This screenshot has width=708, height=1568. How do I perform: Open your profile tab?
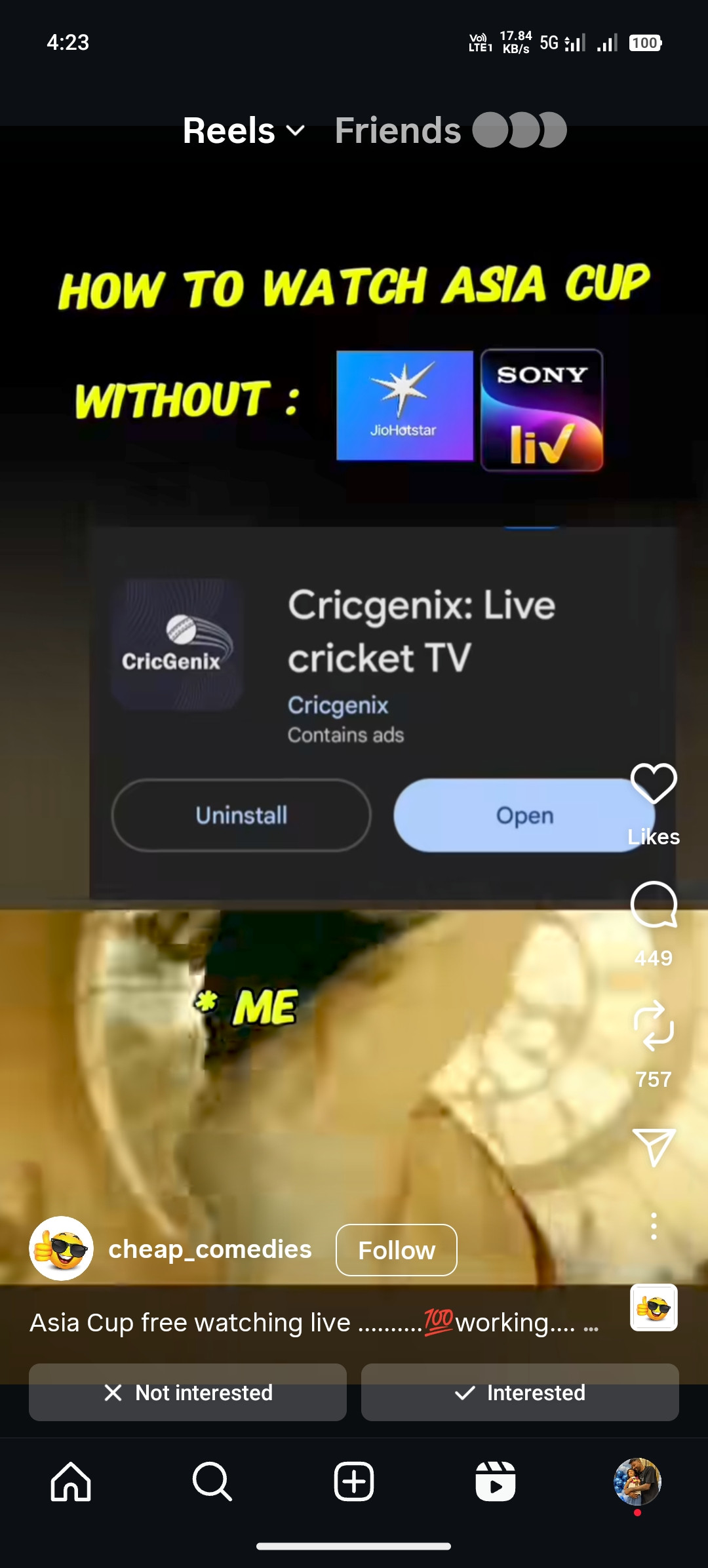(x=637, y=1481)
